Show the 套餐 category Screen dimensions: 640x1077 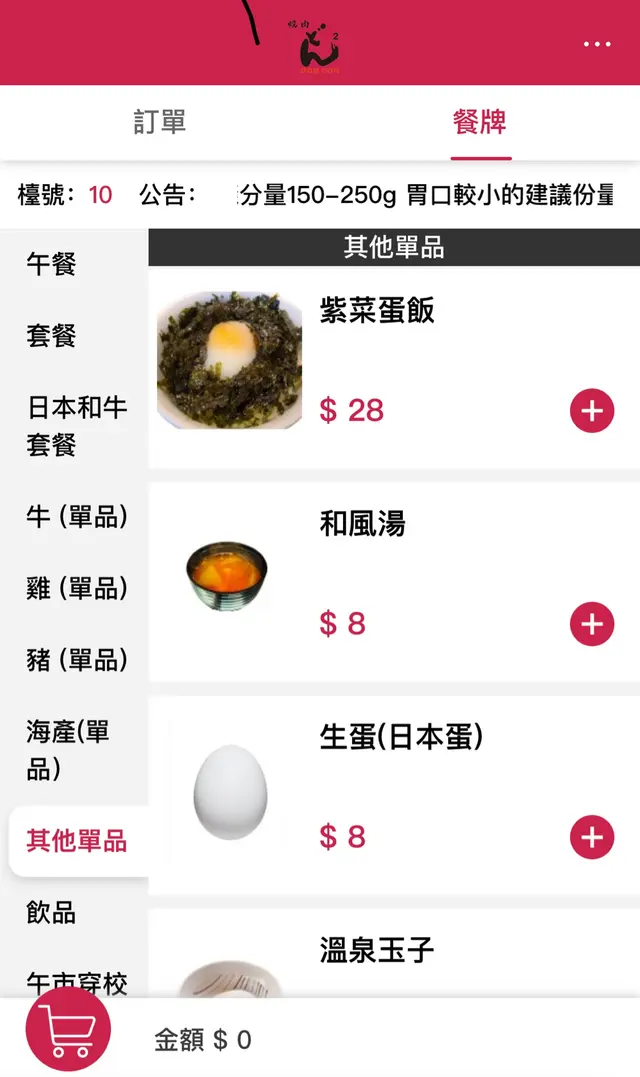(x=52, y=336)
